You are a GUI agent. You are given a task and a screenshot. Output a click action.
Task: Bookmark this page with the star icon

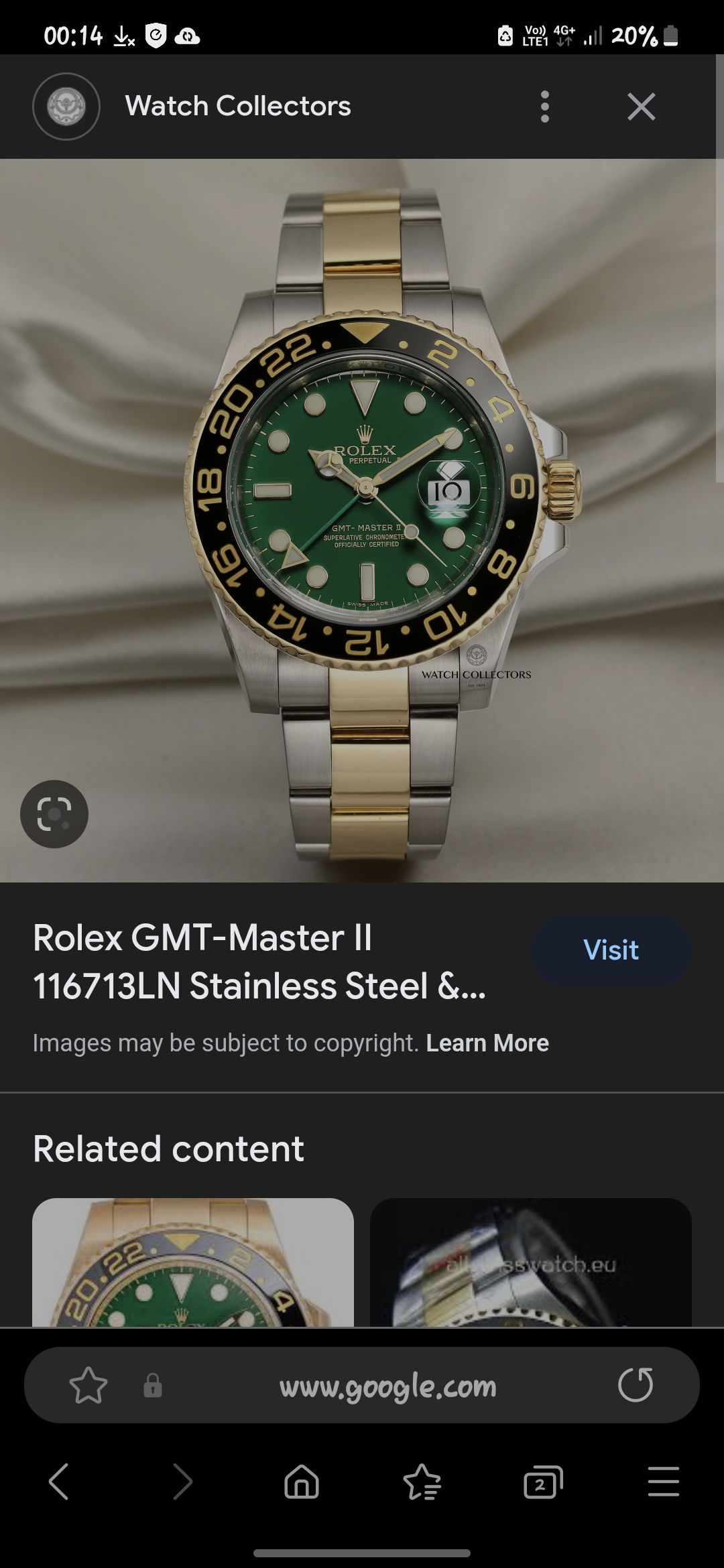click(x=88, y=1385)
